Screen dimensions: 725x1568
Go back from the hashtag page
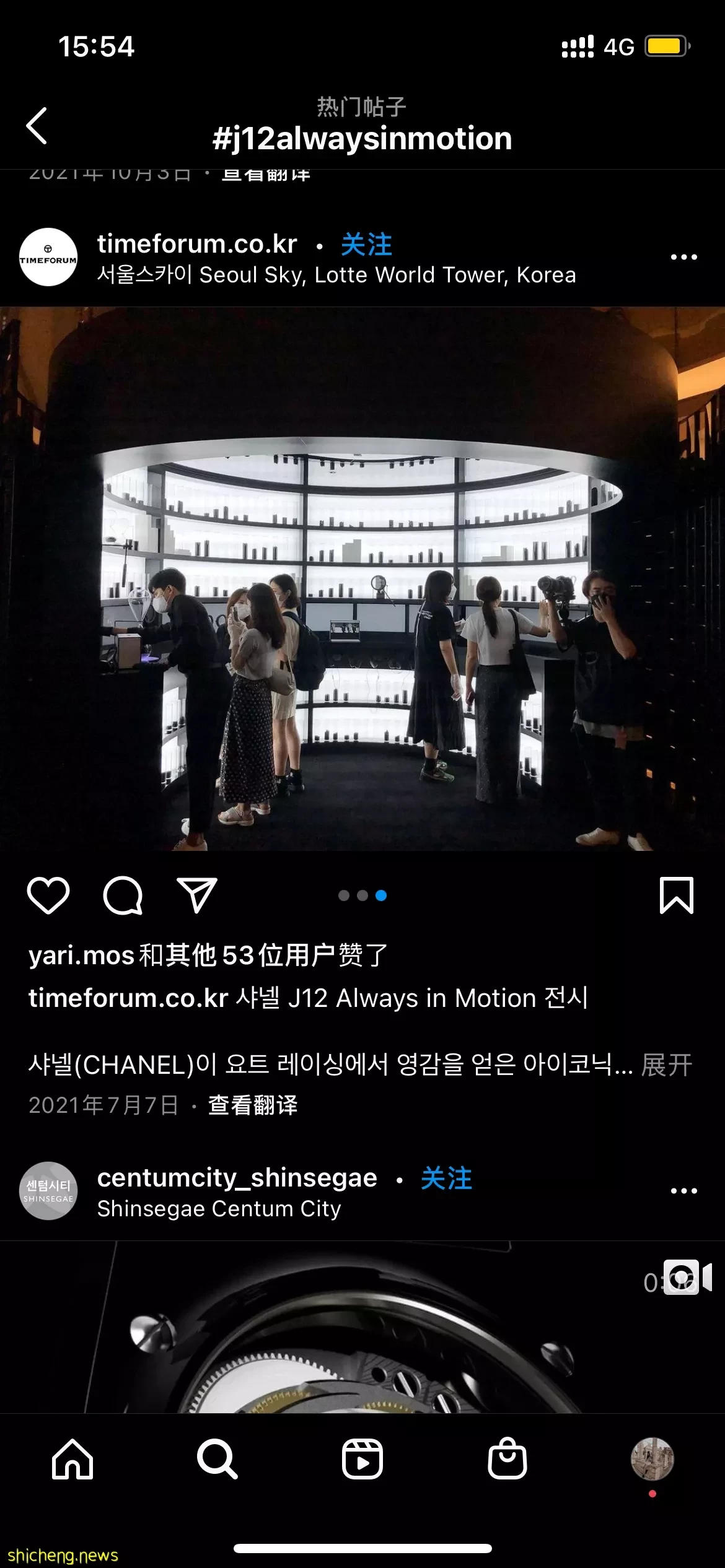point(37,126)
